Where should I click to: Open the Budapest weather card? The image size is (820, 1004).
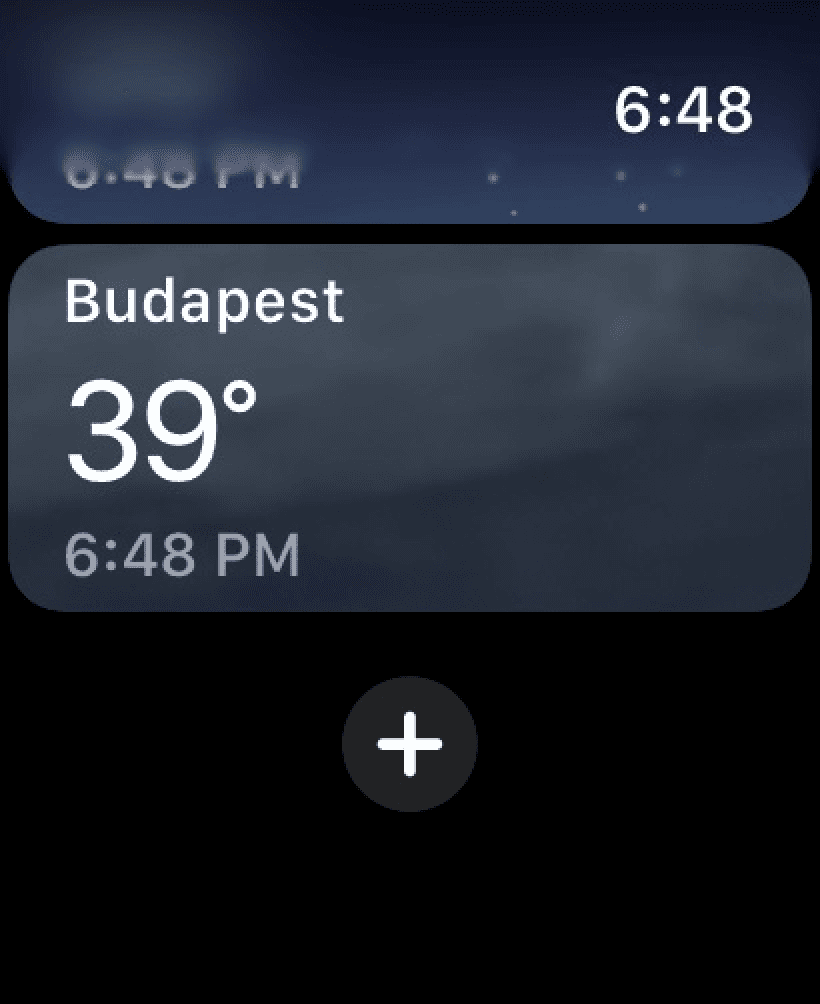coord(410,427)
